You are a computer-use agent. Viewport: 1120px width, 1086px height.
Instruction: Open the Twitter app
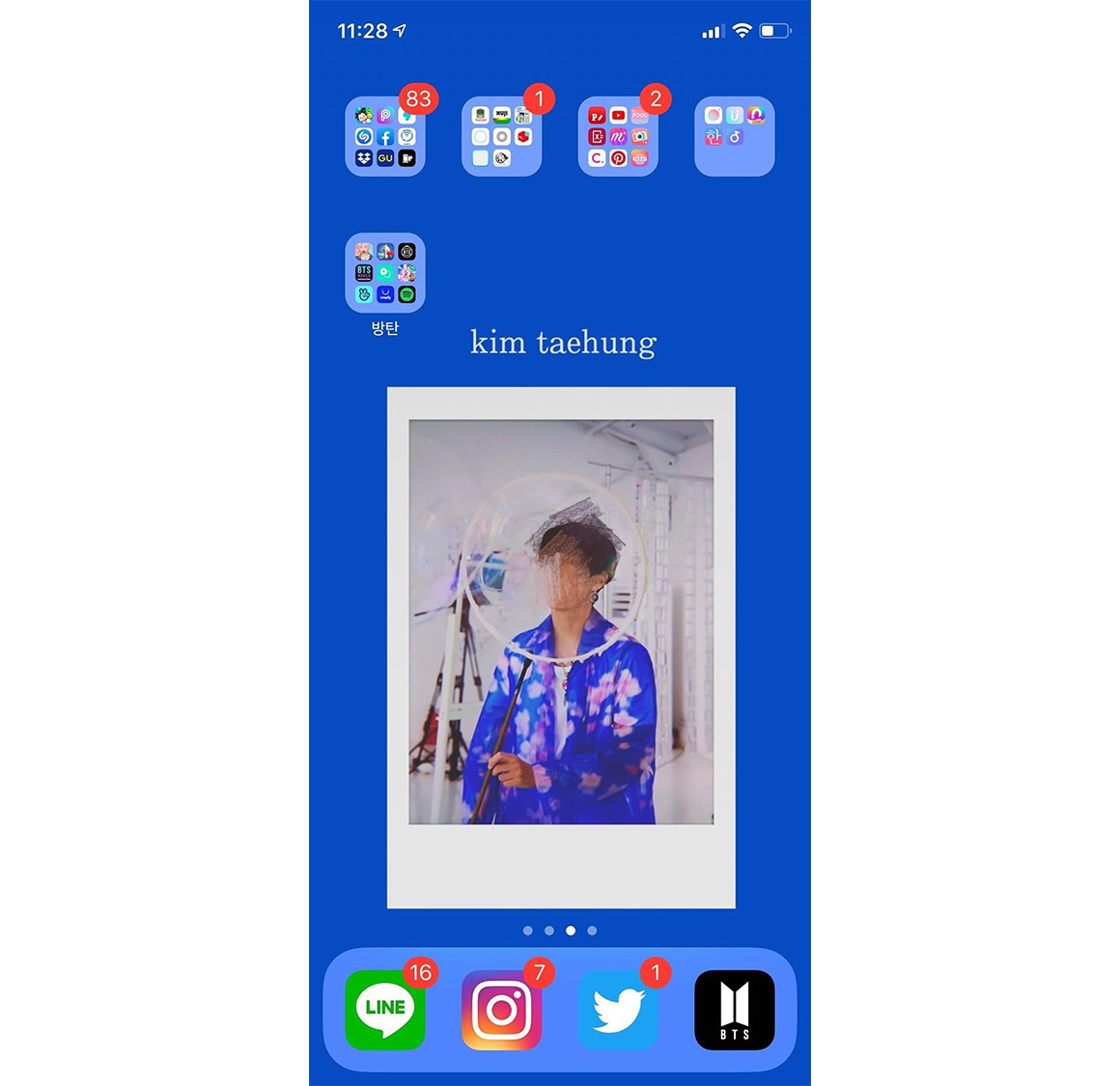(618, 1010)
